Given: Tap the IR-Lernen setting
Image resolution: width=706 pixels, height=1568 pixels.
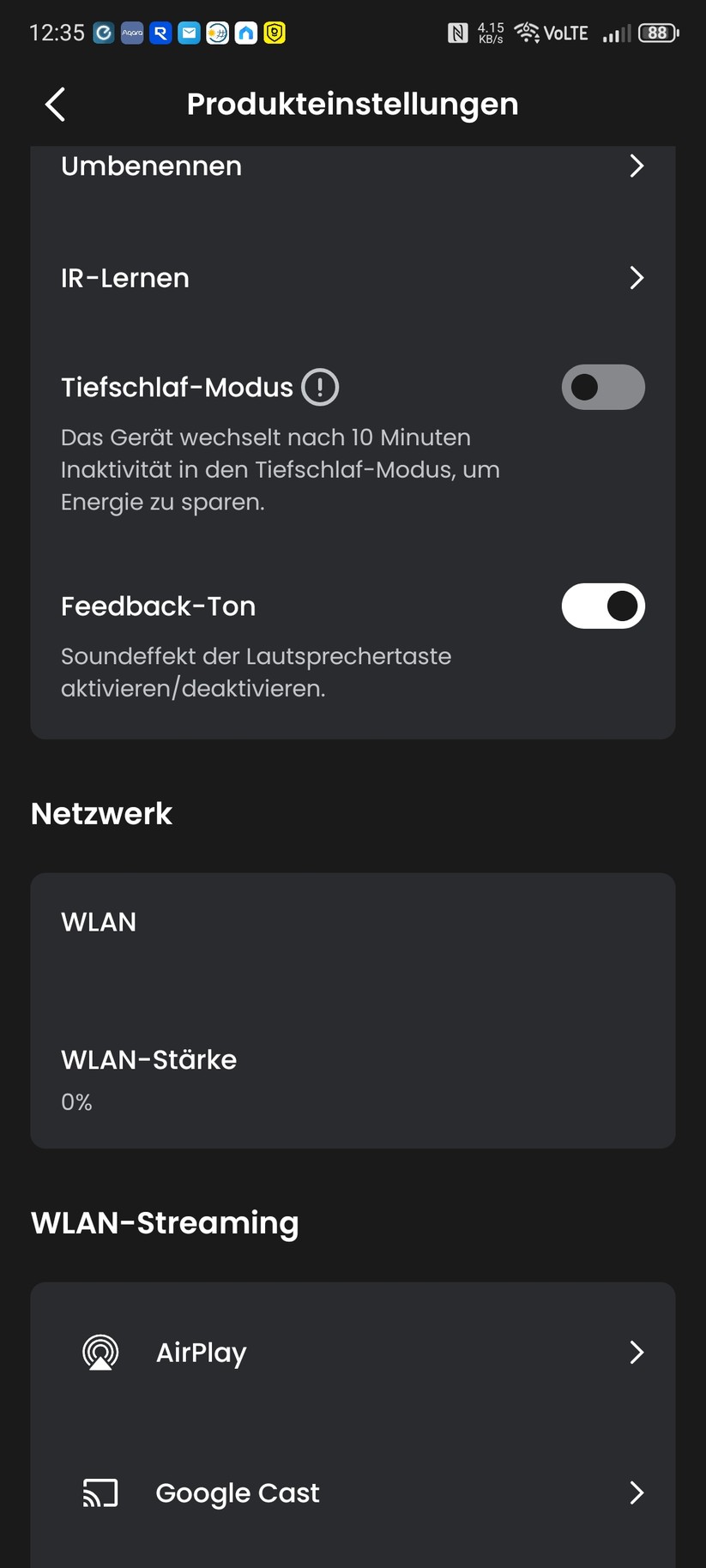Looking at the screenshot, I should [x=125, y=278].
